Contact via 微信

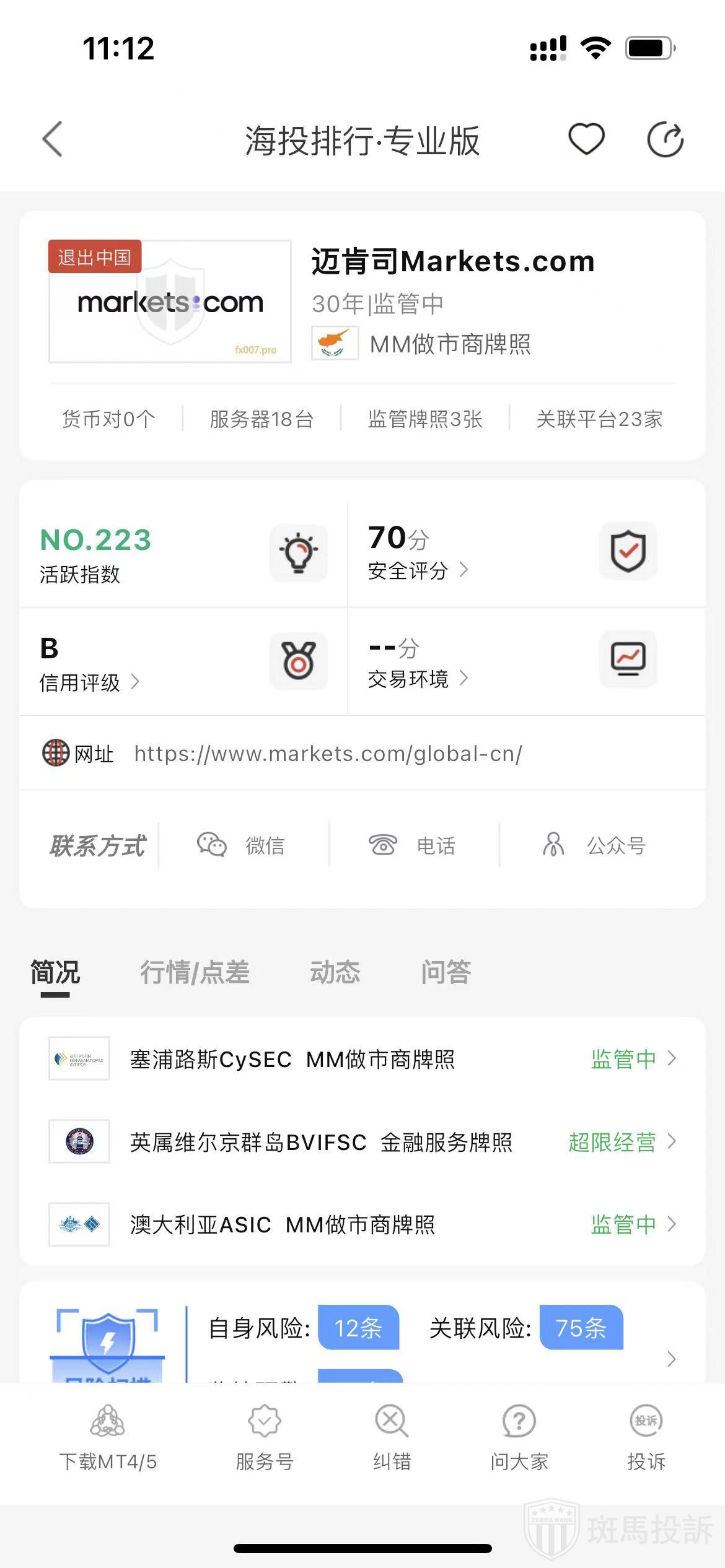point(242,845)
